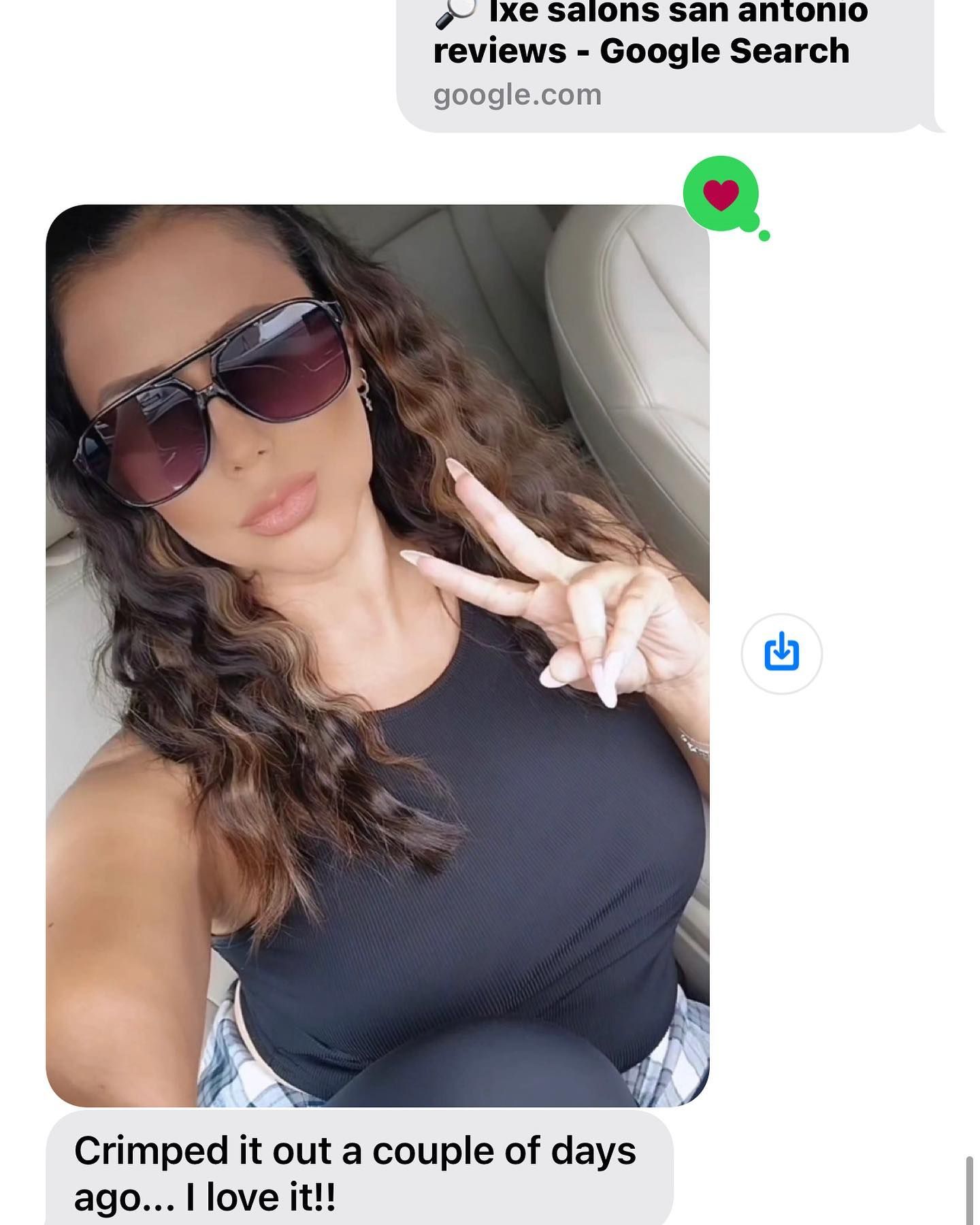Open the received selfie photo
The image size is (980, 1225).
pos(378,653)
